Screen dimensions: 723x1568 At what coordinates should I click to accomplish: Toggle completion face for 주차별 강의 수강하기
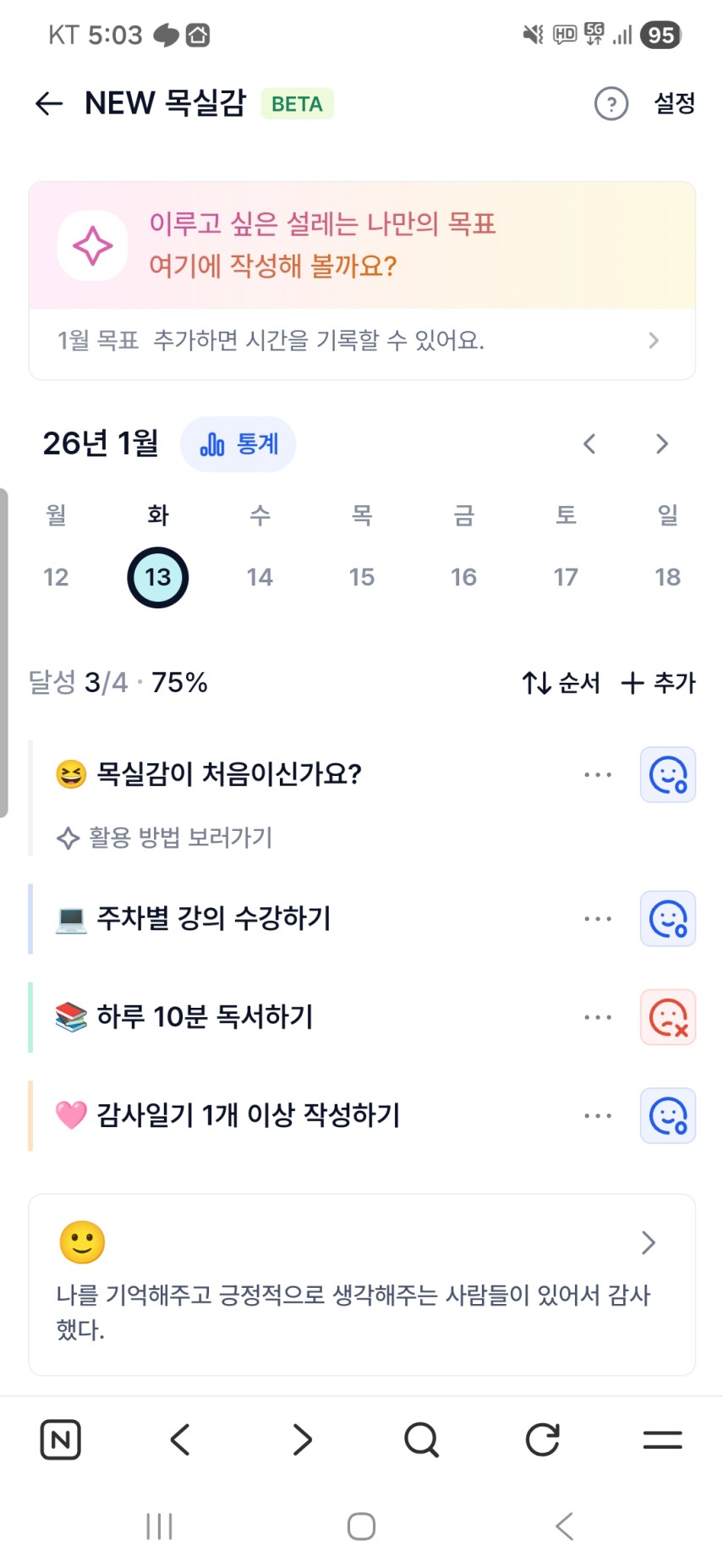668,919
